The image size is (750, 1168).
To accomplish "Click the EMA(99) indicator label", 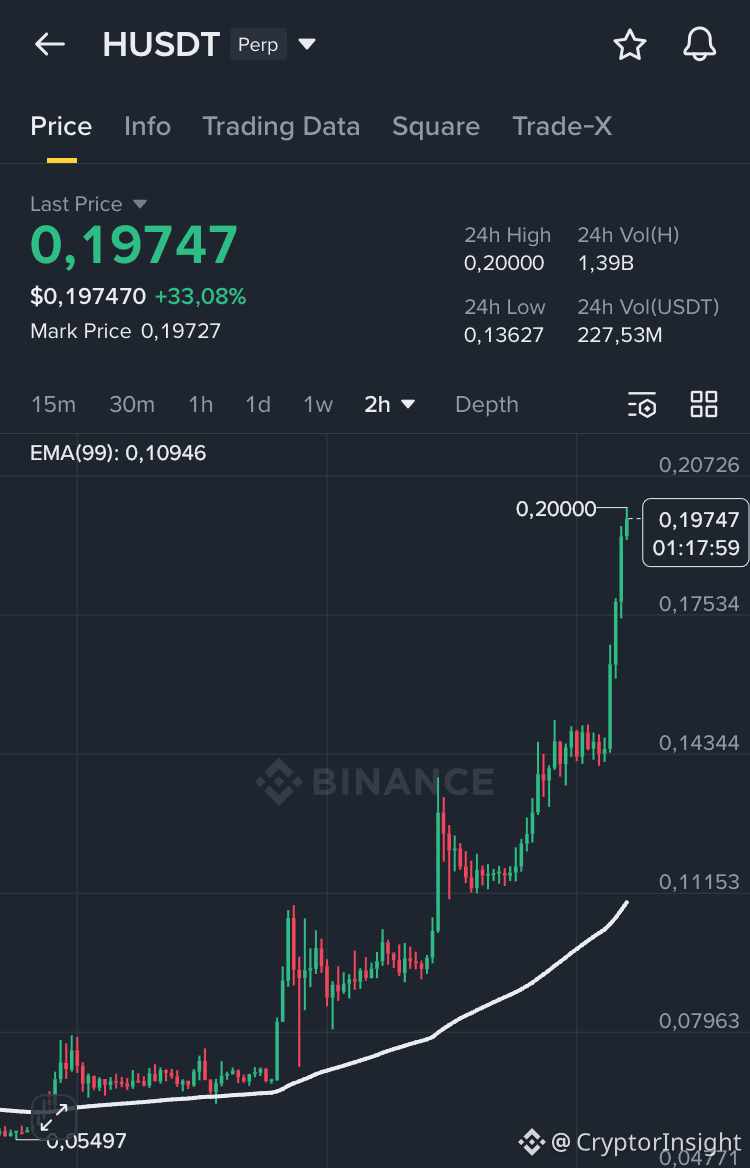I will point(117,452).
